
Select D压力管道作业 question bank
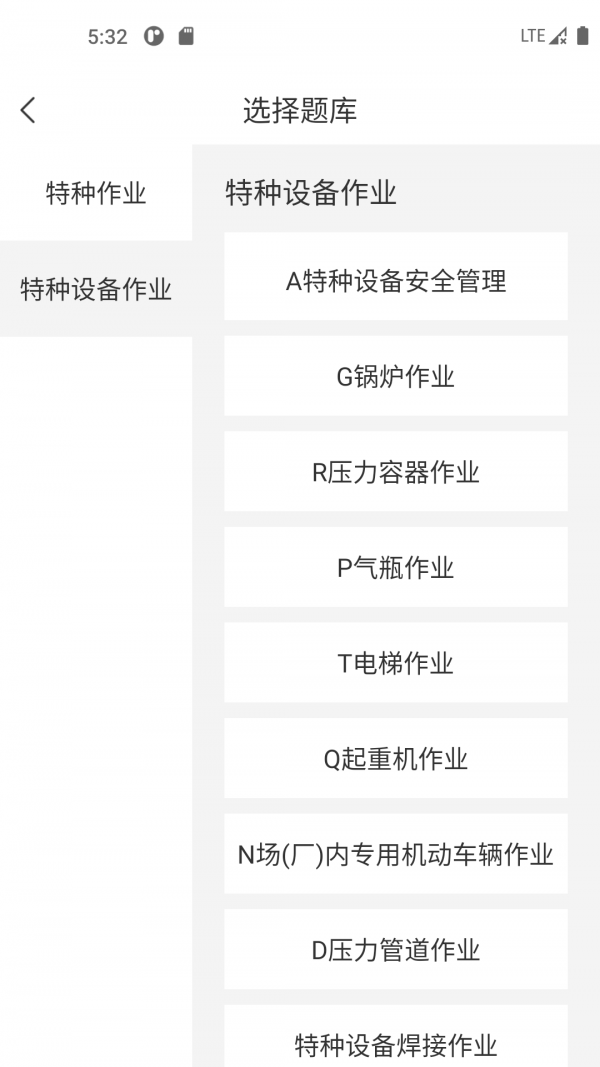click(396, 949)
